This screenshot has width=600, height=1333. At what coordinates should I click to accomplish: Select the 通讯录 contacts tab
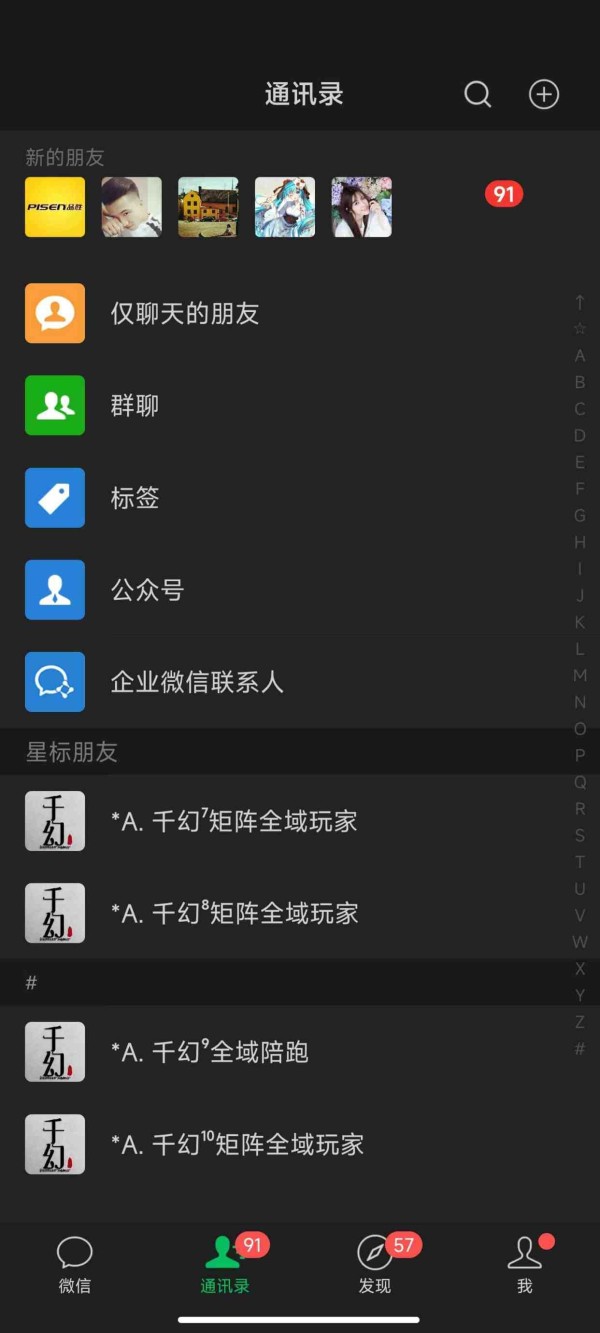pos(225,1265)
